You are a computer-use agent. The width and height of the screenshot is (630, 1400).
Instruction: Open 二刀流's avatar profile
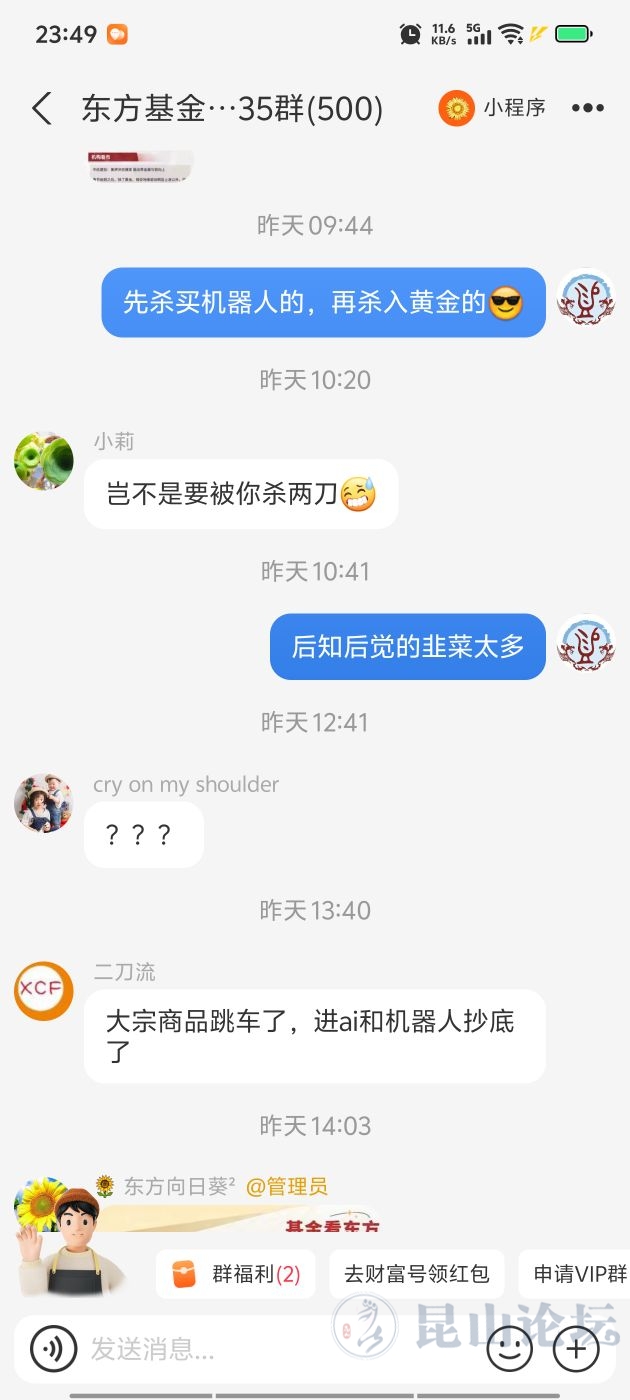[x=44, y=991]
